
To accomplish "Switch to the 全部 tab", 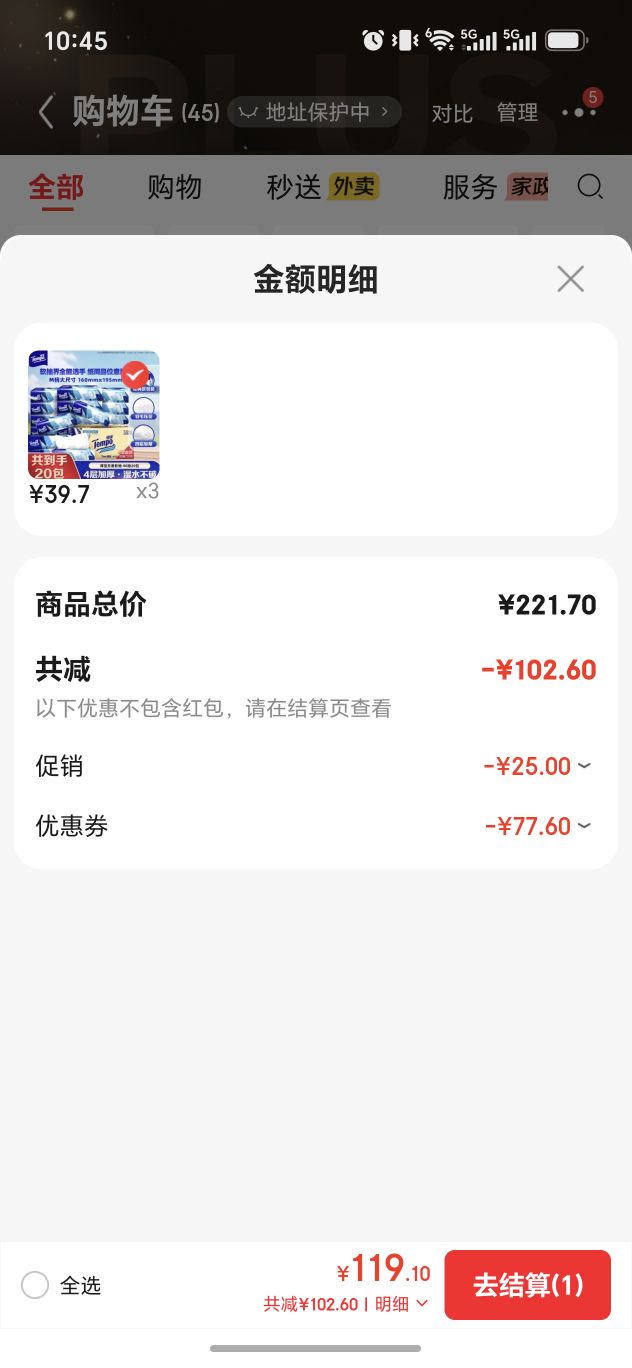I will tap(56, 187).
